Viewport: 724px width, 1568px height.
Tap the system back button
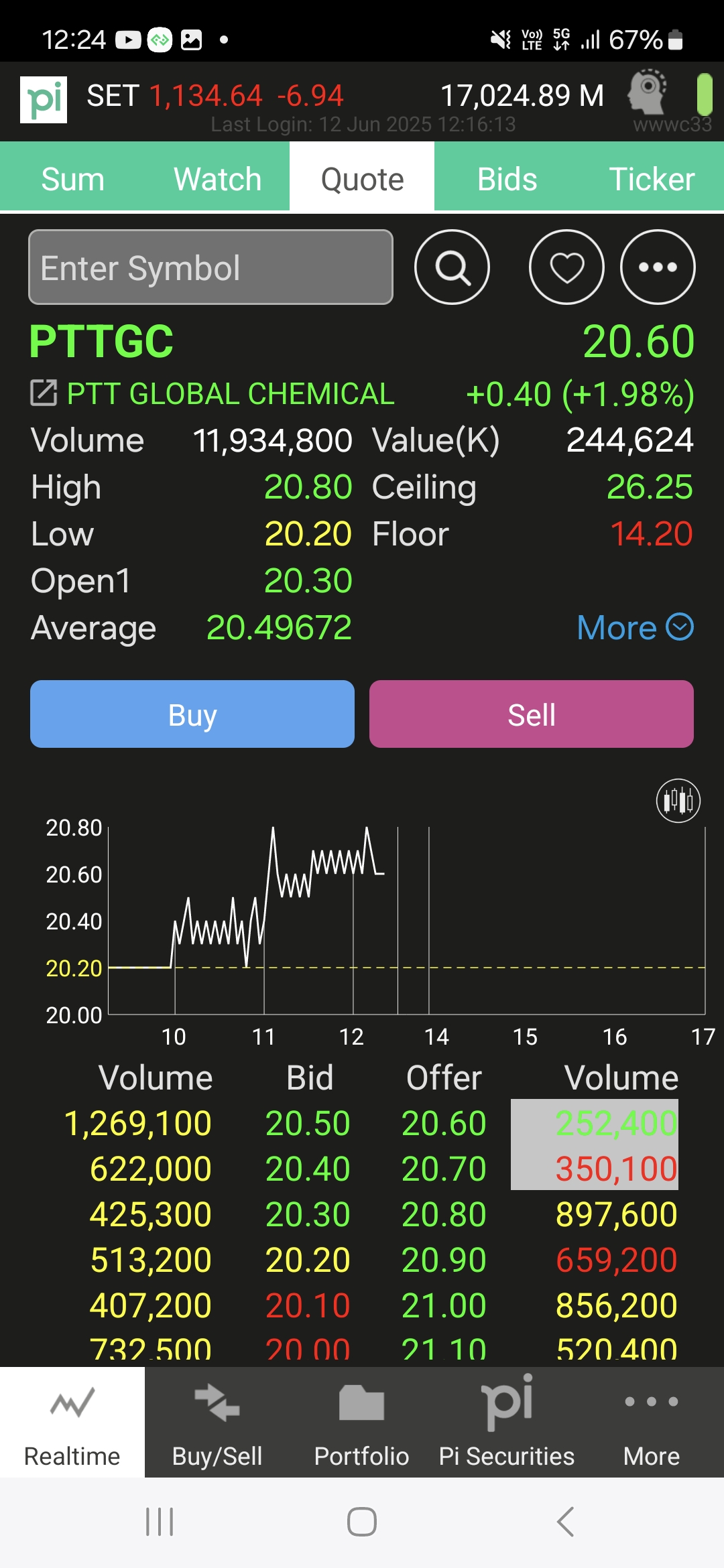coord(565,1522)
